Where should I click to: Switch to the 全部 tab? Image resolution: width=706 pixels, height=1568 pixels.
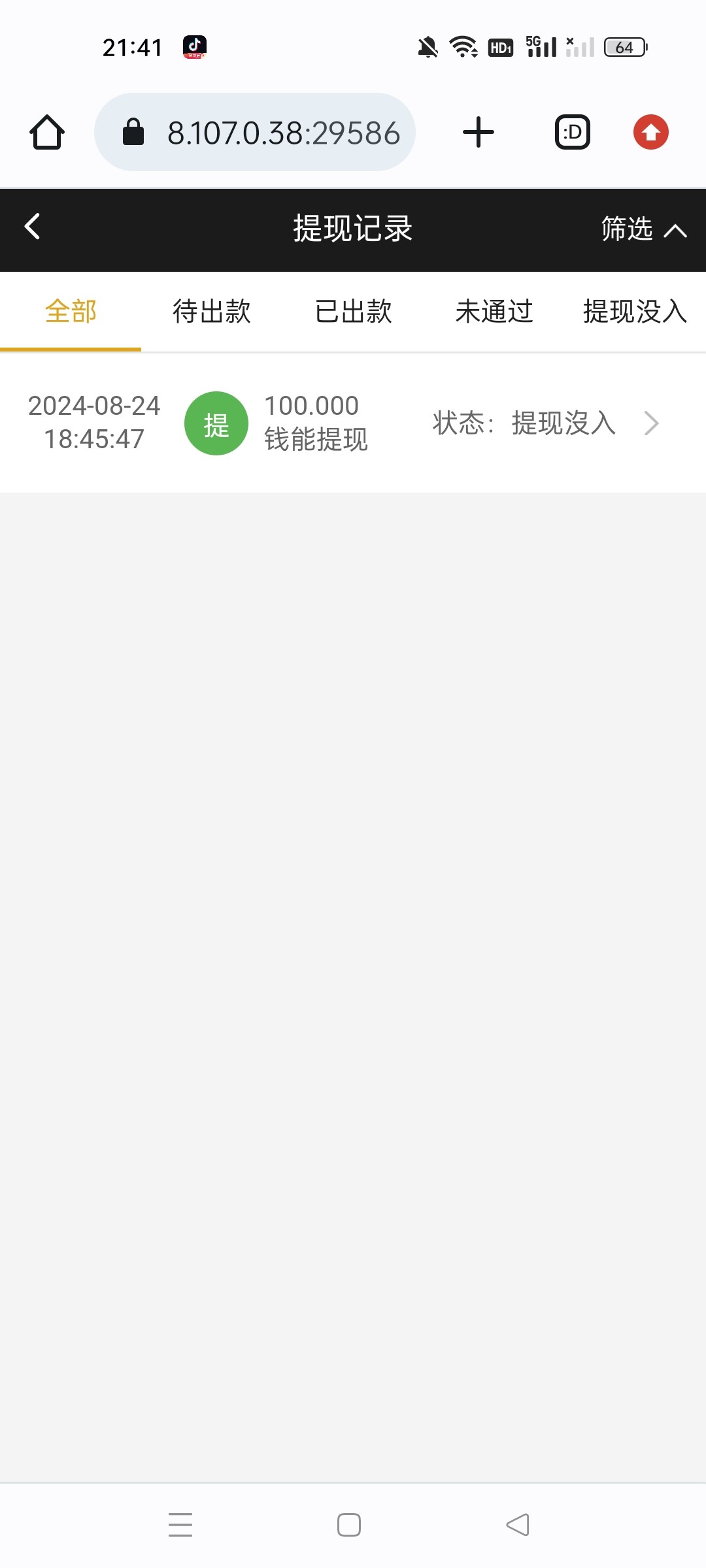71,311
